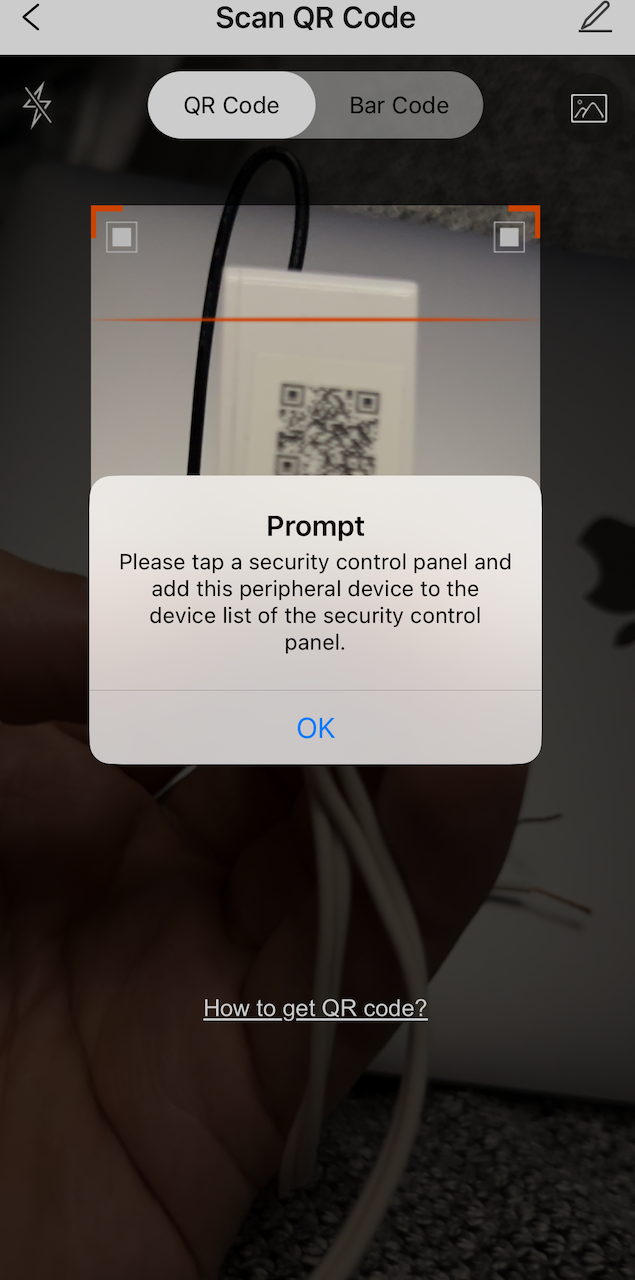The width and height of the screenshot is (635, 1280).
Task: Go back from Scan QR Code
Action: [31, 18]
